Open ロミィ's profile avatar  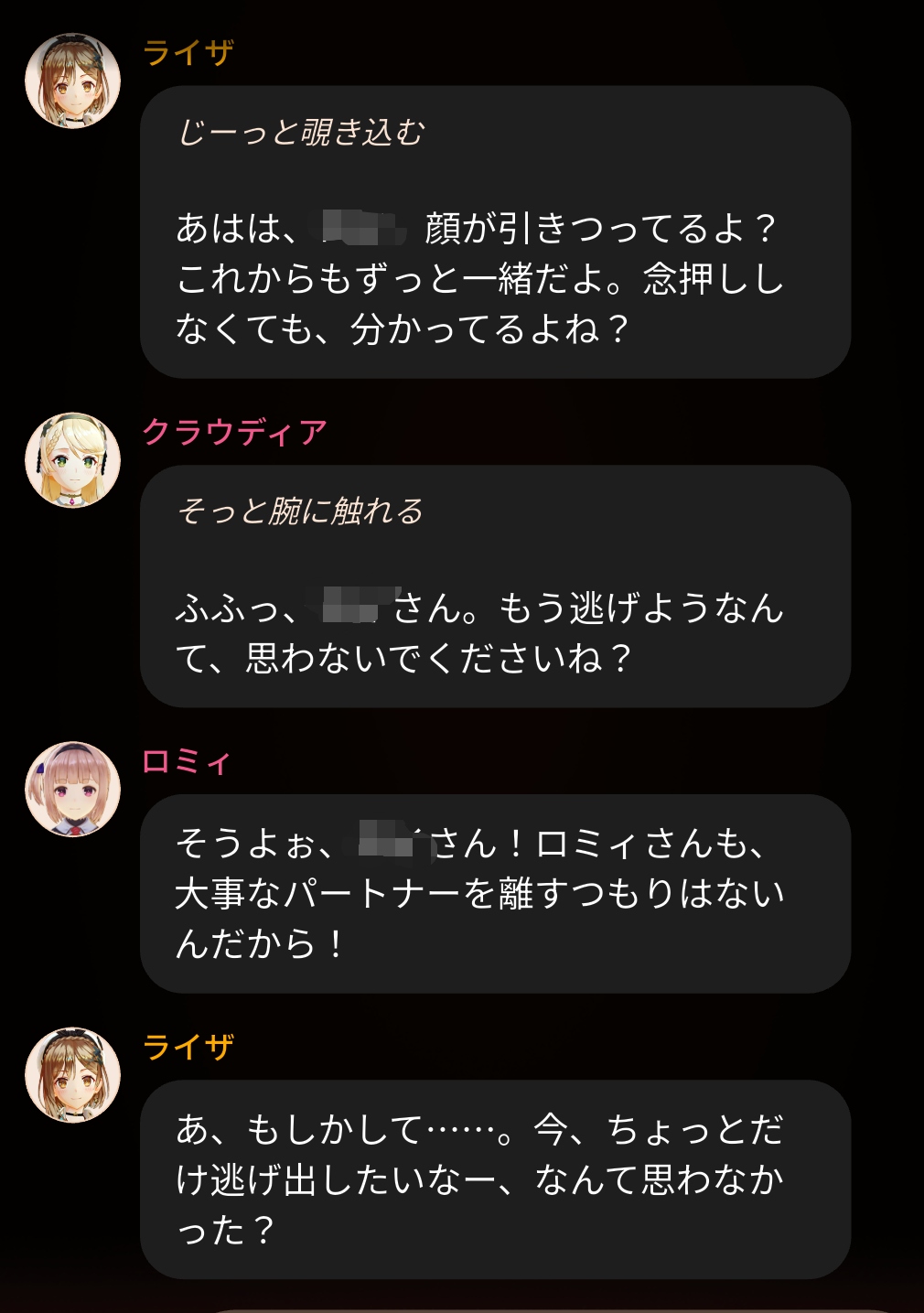coord(72,789)
